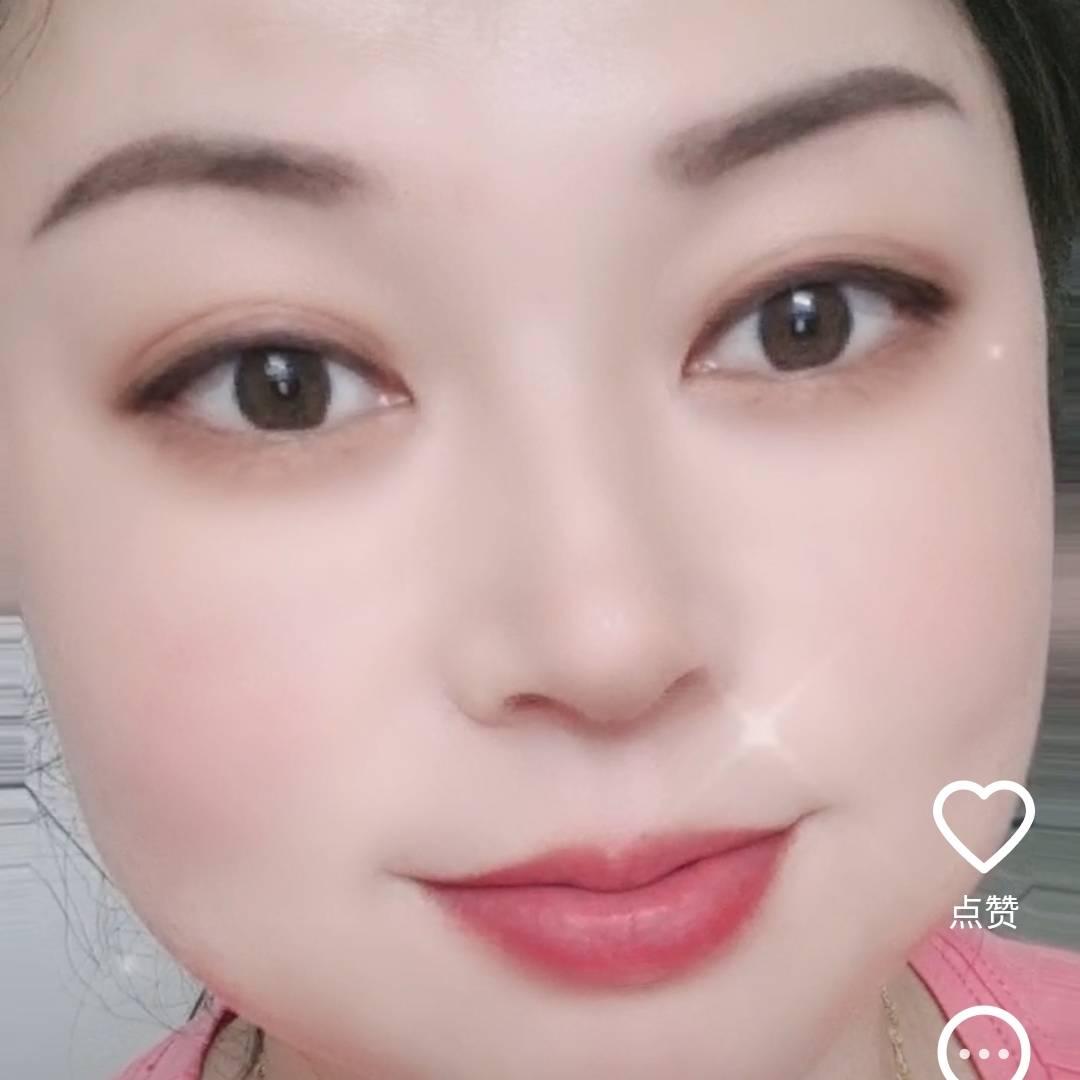The image size is (1080, 1080).
Task: Like the video with the heart icon
Action: [x=983, y=826]
